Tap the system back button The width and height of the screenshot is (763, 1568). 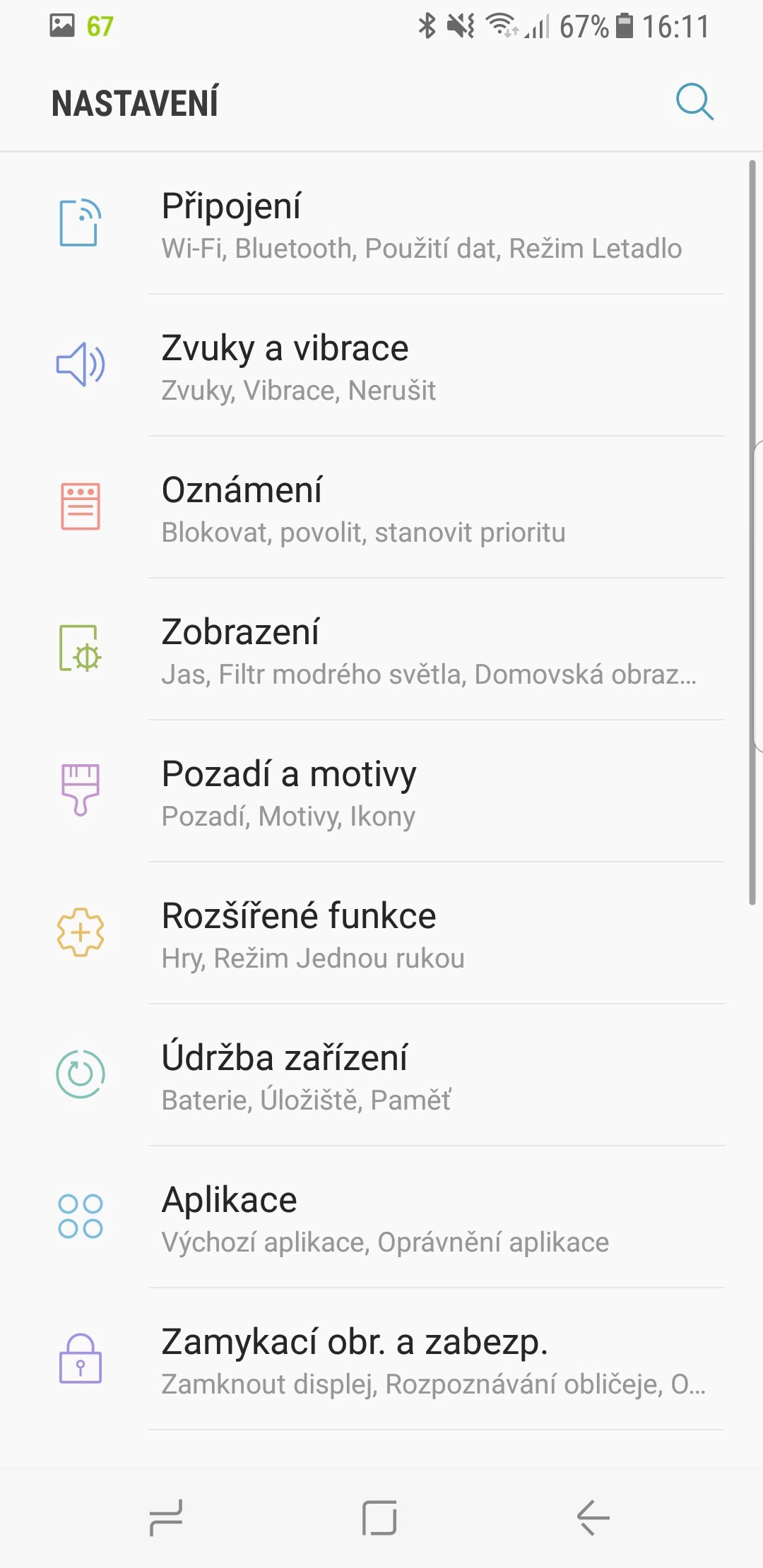(x=593, y=1517)
